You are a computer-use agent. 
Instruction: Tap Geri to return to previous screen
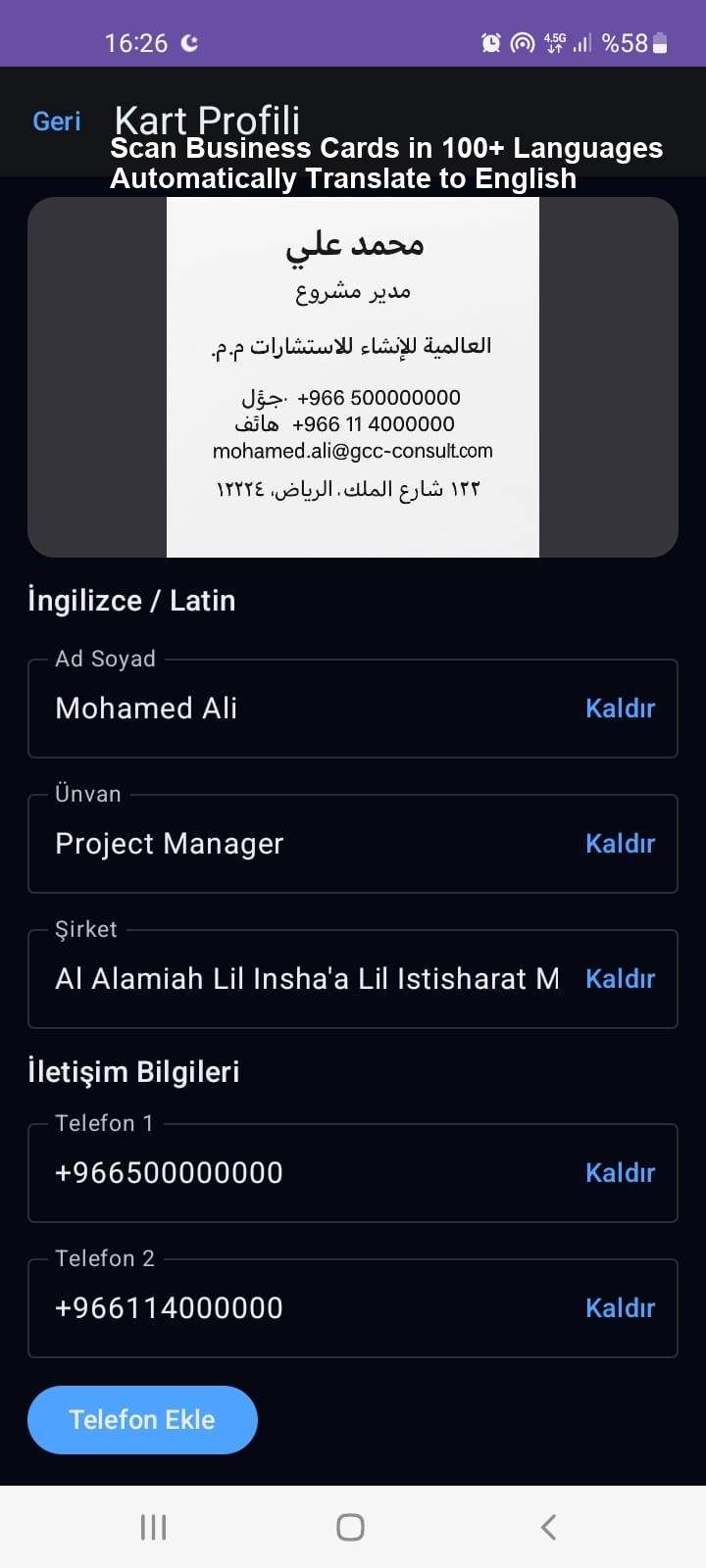(x=57, y=121)
